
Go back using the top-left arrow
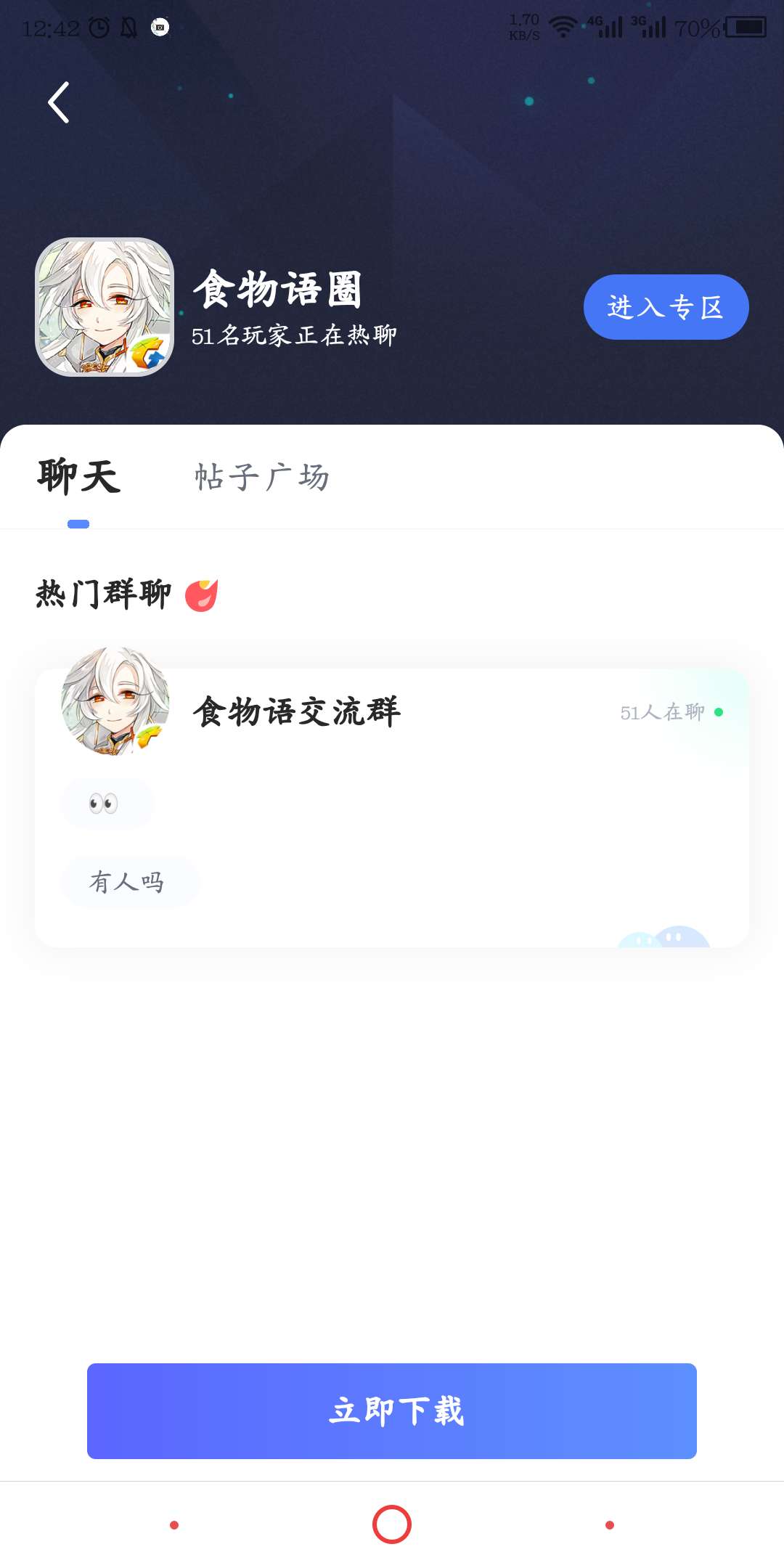(58, 102)
